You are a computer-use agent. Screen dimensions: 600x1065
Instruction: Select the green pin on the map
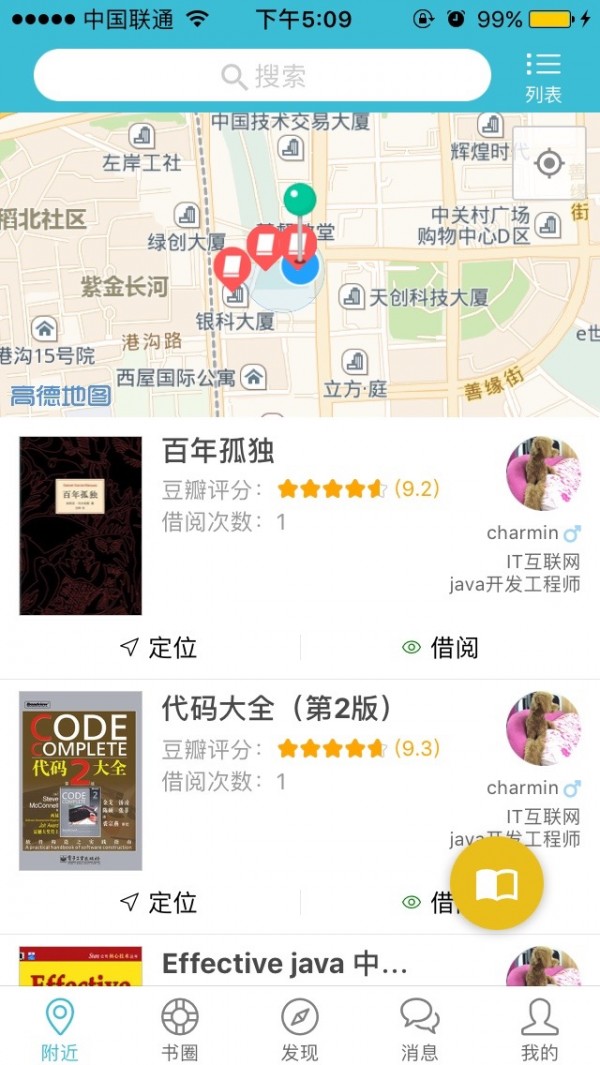[299, 200]
